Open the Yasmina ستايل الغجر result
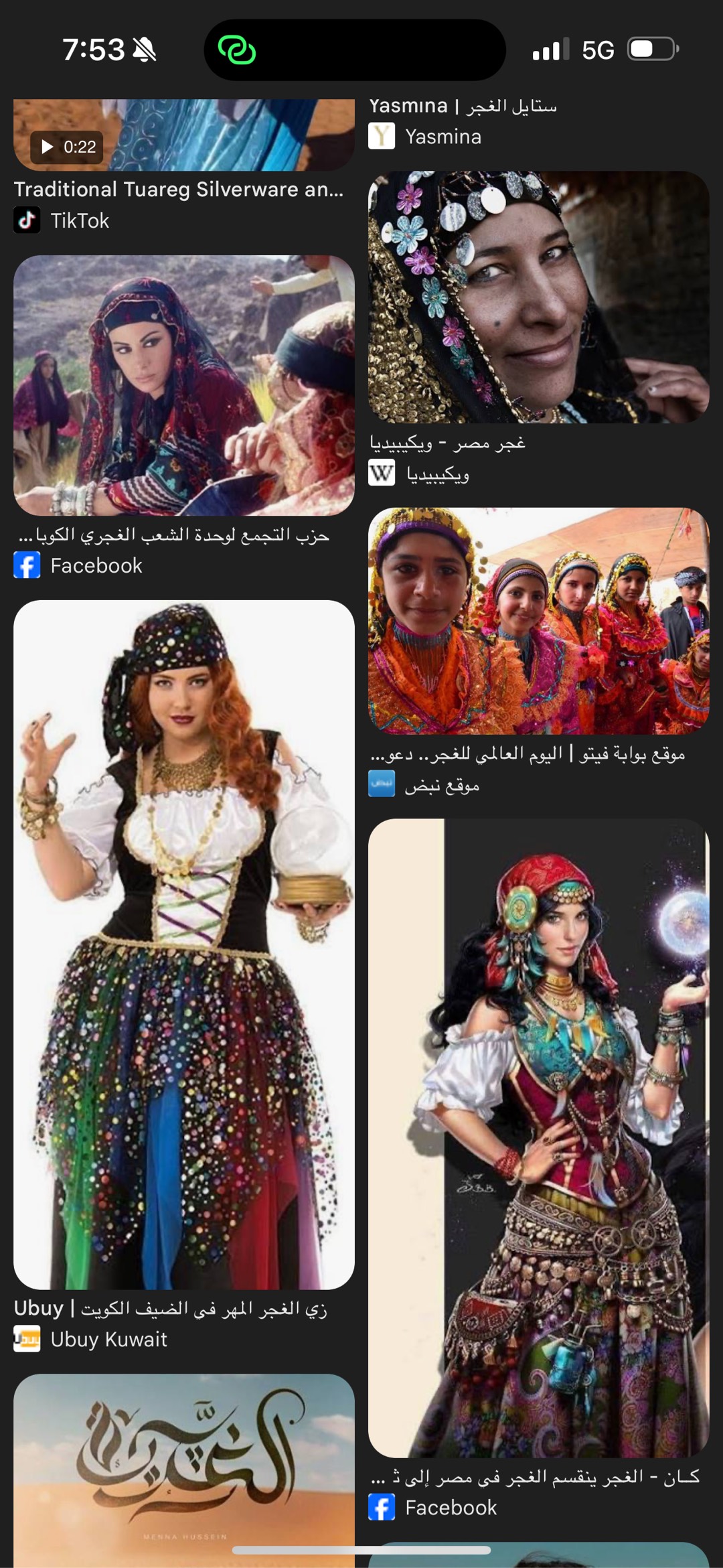This screenshot has width=723, height=1568. coord(462,107)
